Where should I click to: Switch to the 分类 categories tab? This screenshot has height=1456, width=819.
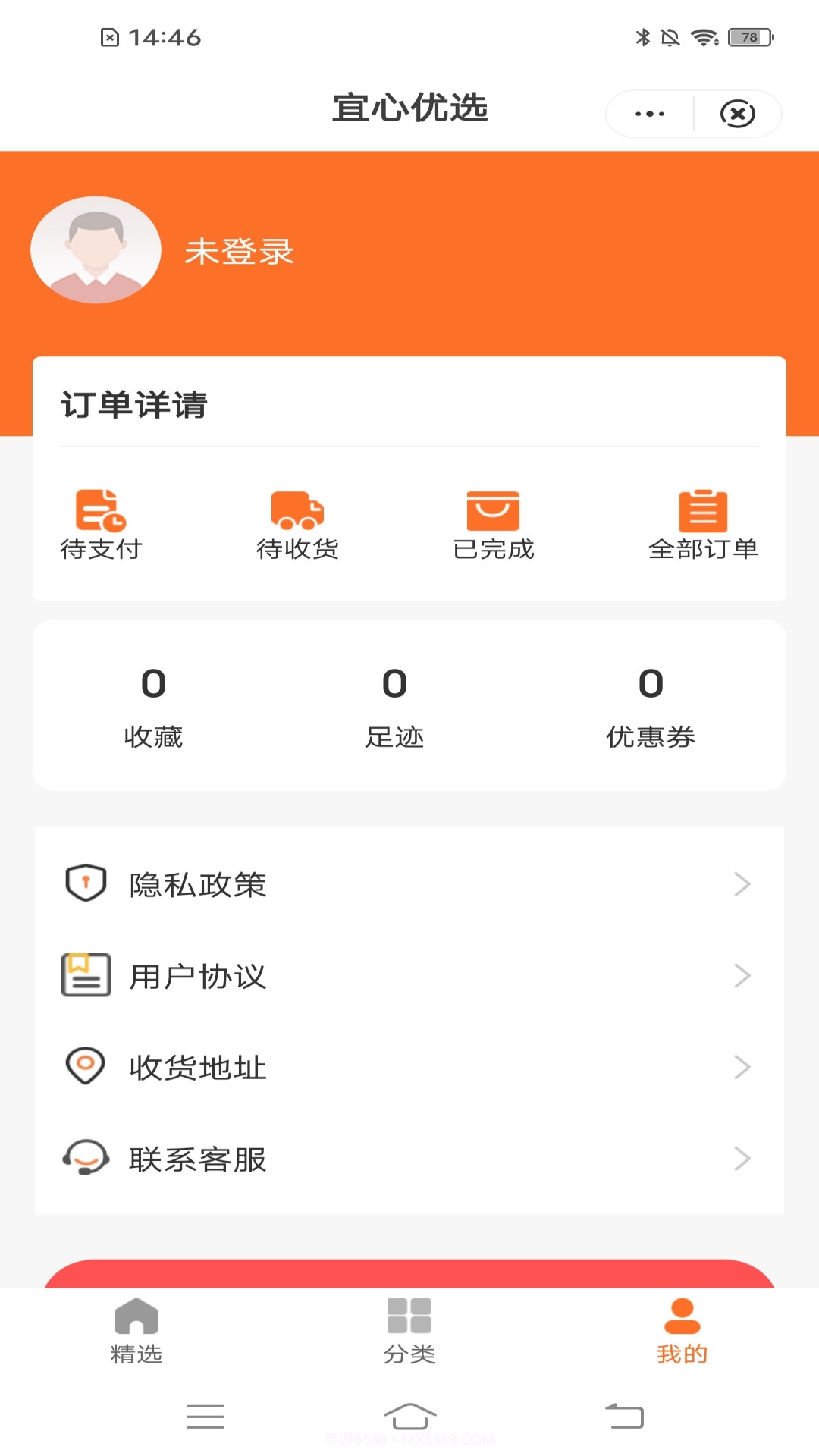(x=409, y=1335)
